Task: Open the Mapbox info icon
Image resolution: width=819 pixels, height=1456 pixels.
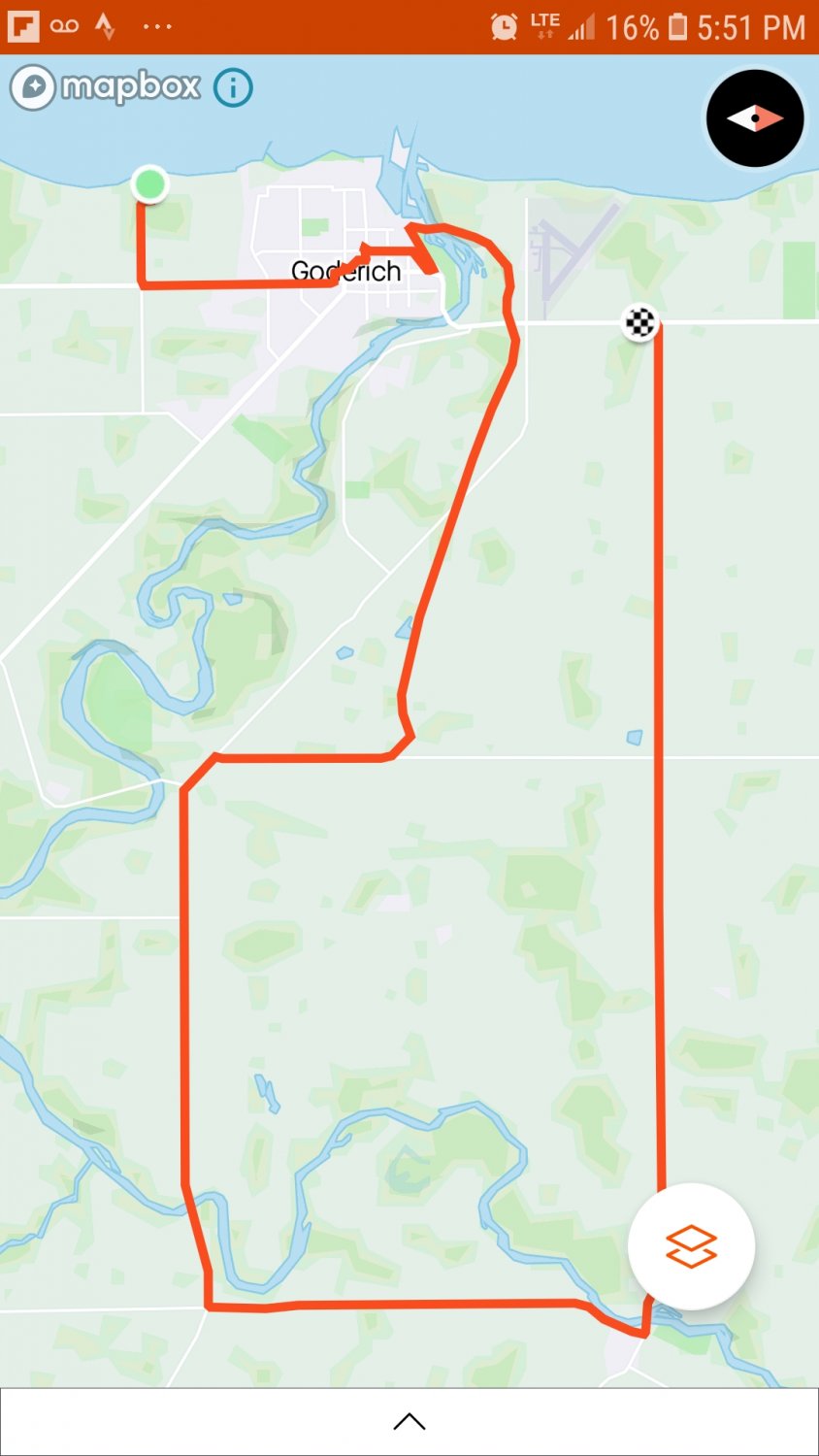Action: coord(233,88)
